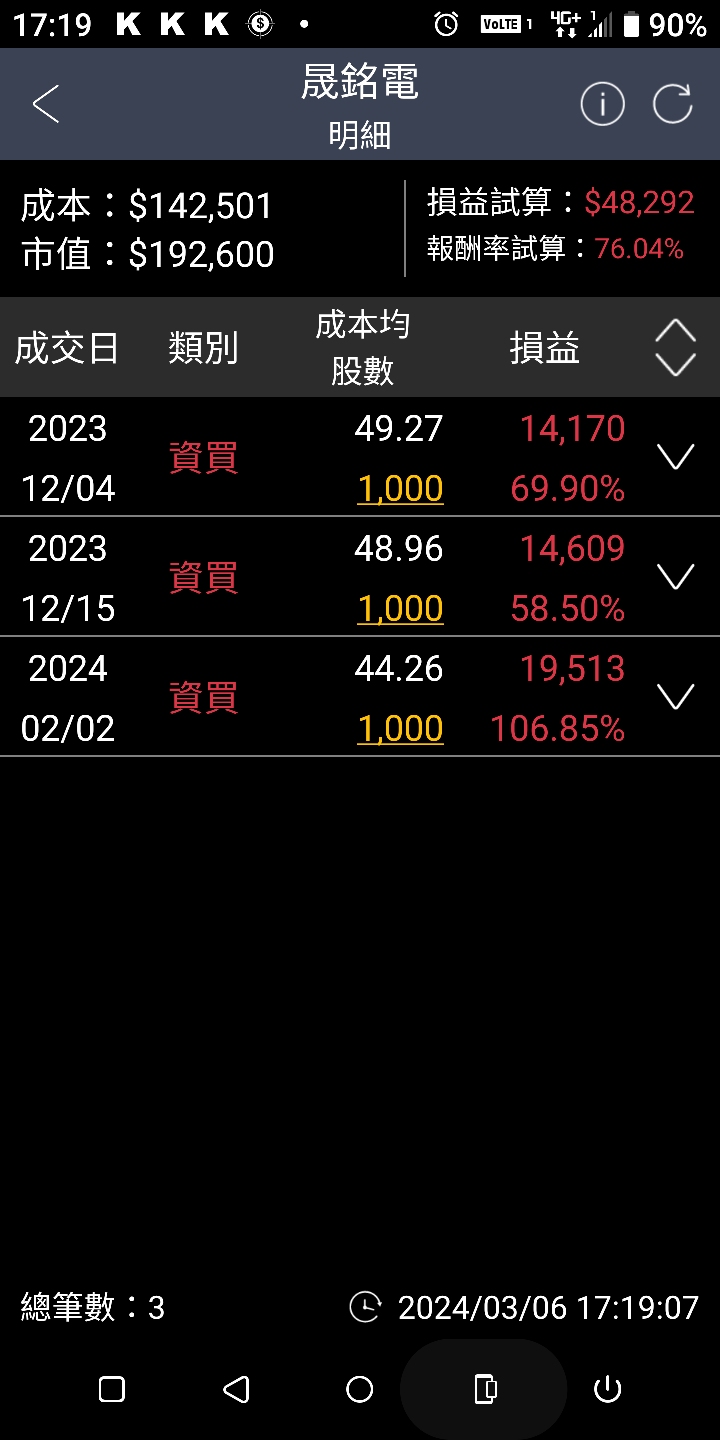
Task: Open 1,000 shares link for 12/15 entry
Action: point(400,609)
